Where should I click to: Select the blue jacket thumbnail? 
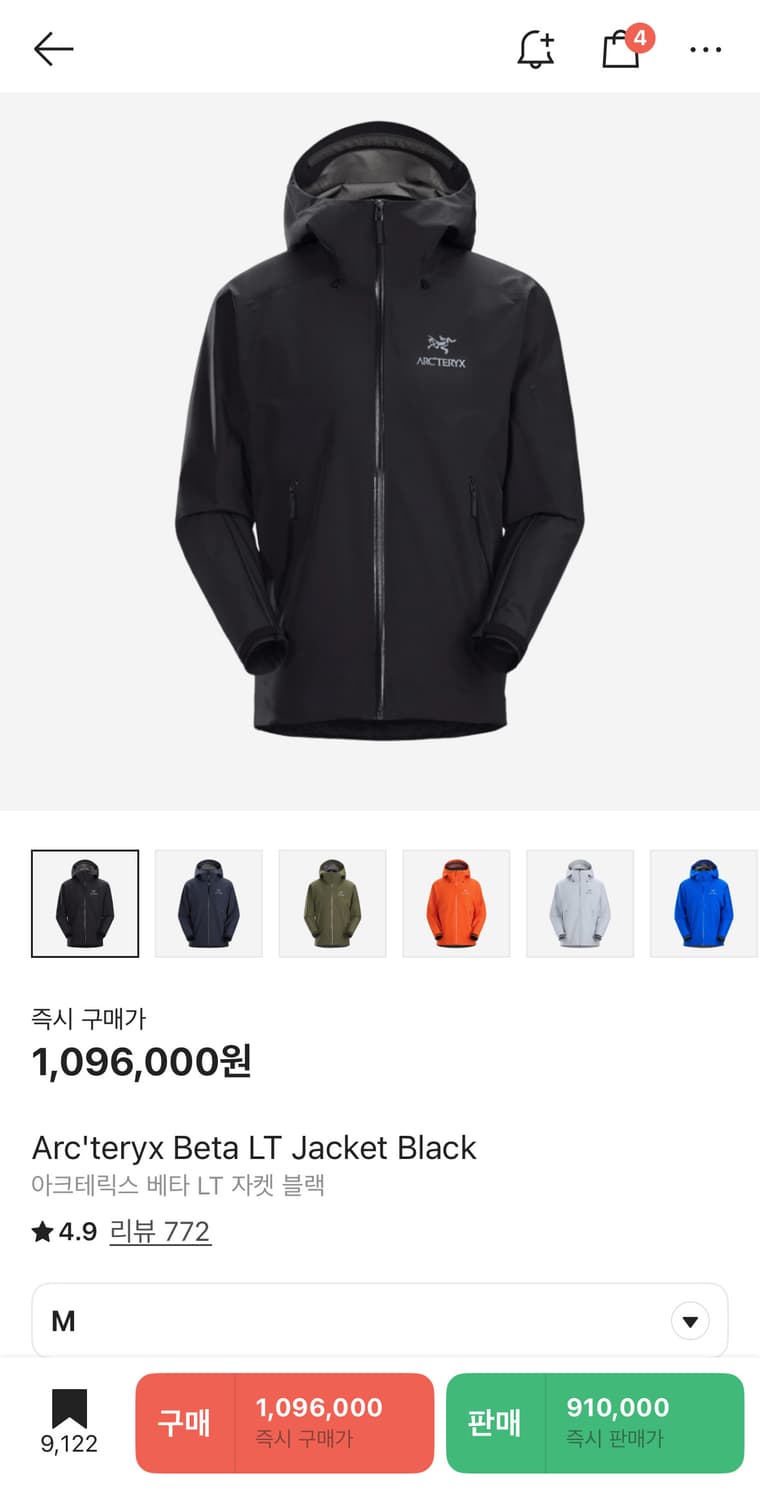pyautogui.click(x=704, y=903)
